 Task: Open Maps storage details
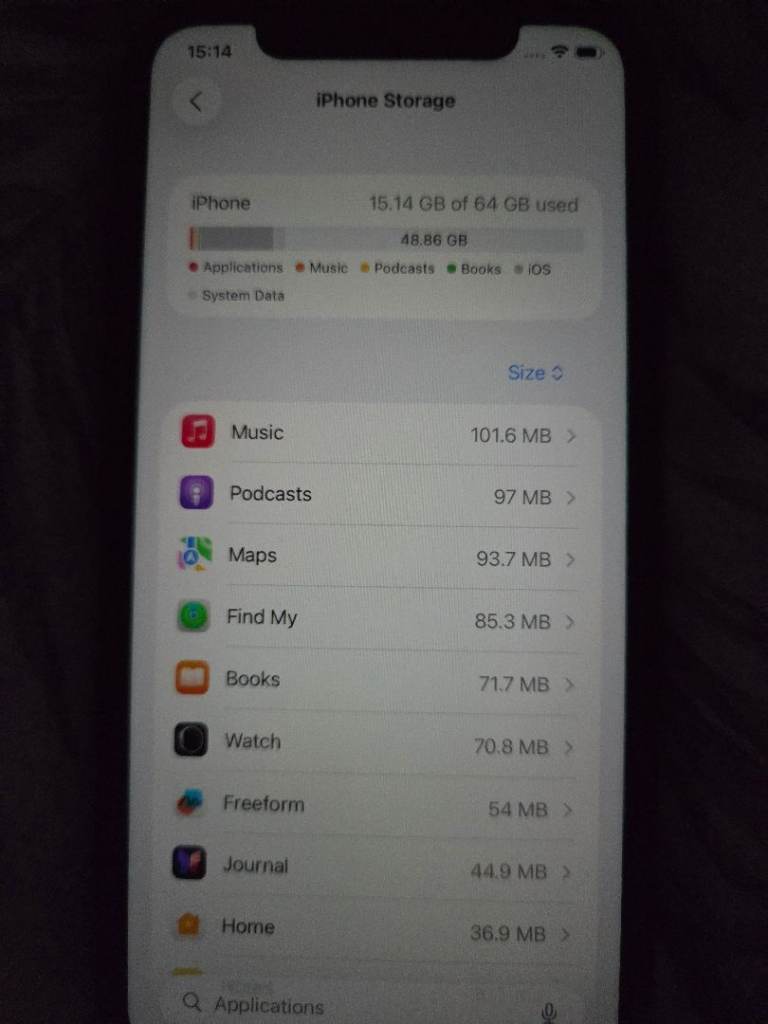(x=380, y=557)
